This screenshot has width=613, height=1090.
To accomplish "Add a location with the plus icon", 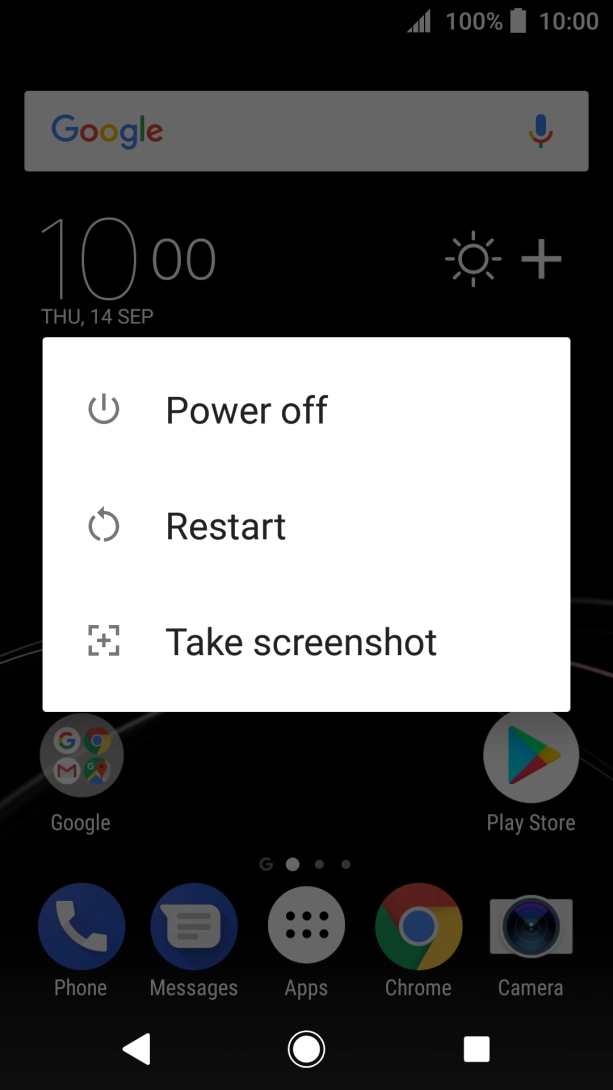I will (541, 259).
